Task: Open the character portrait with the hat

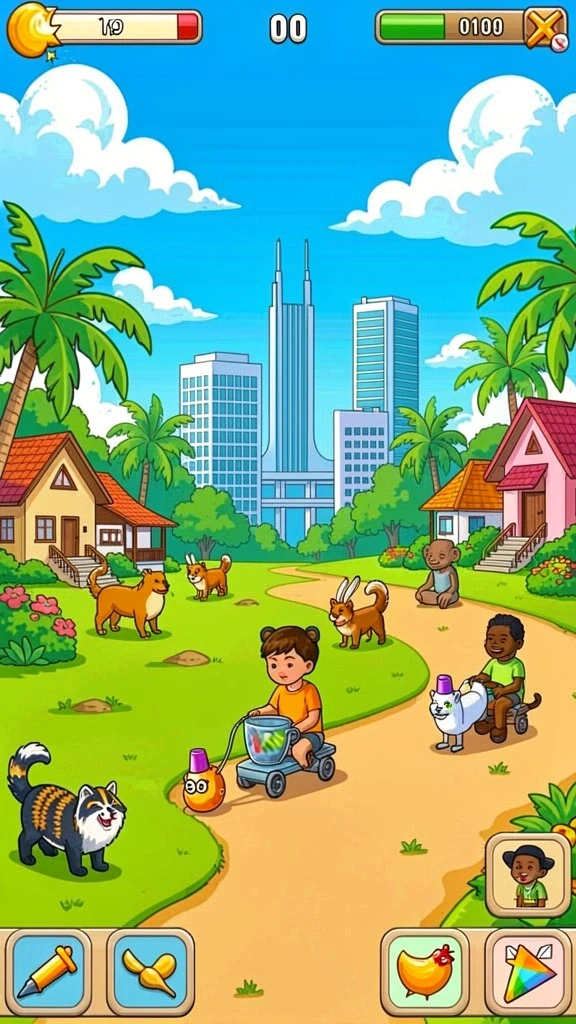Action: click(528, 875)
